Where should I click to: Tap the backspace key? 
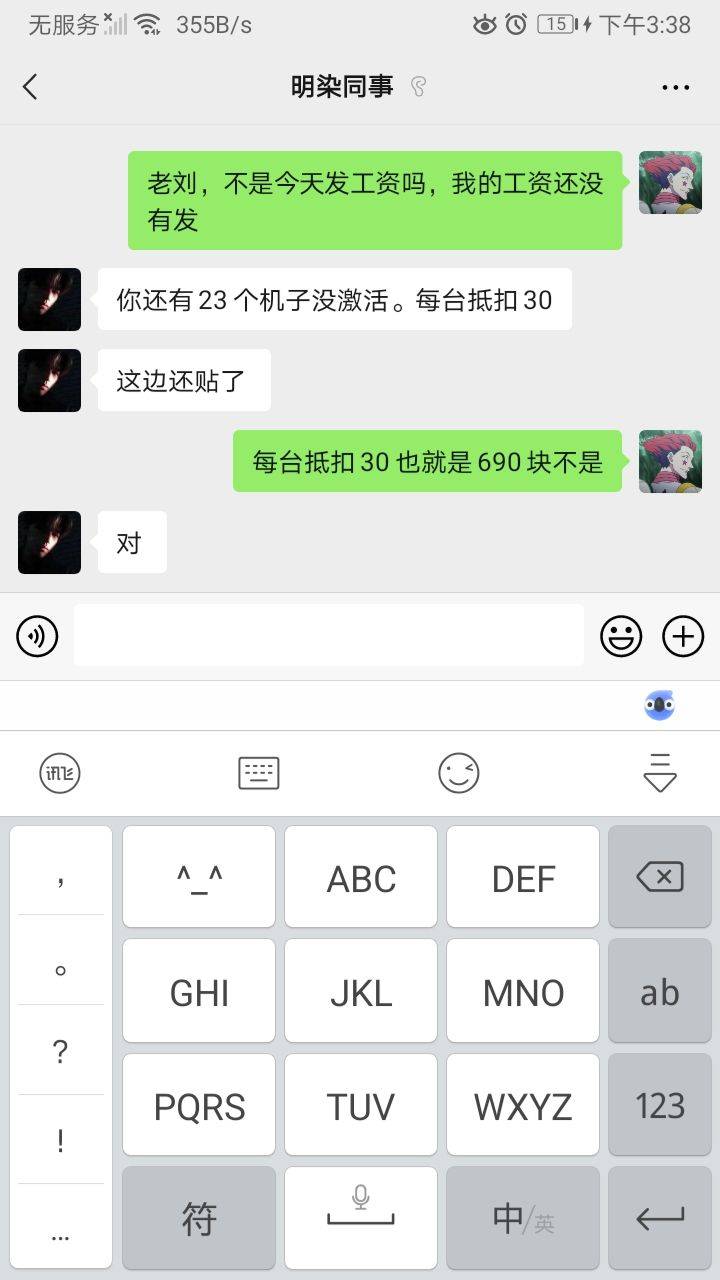tap(660, 877)
